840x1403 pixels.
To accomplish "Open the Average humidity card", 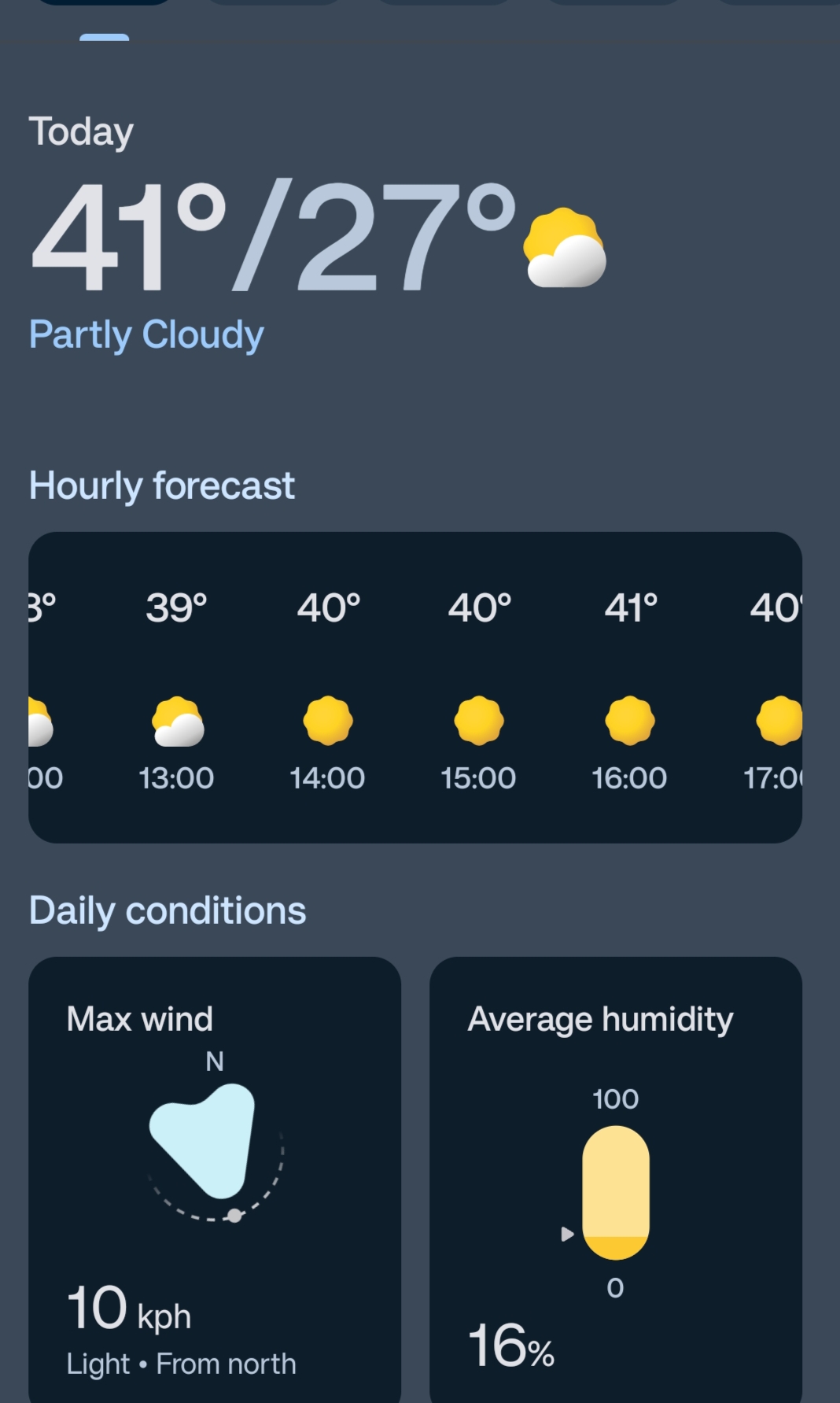I will 615,1180.
